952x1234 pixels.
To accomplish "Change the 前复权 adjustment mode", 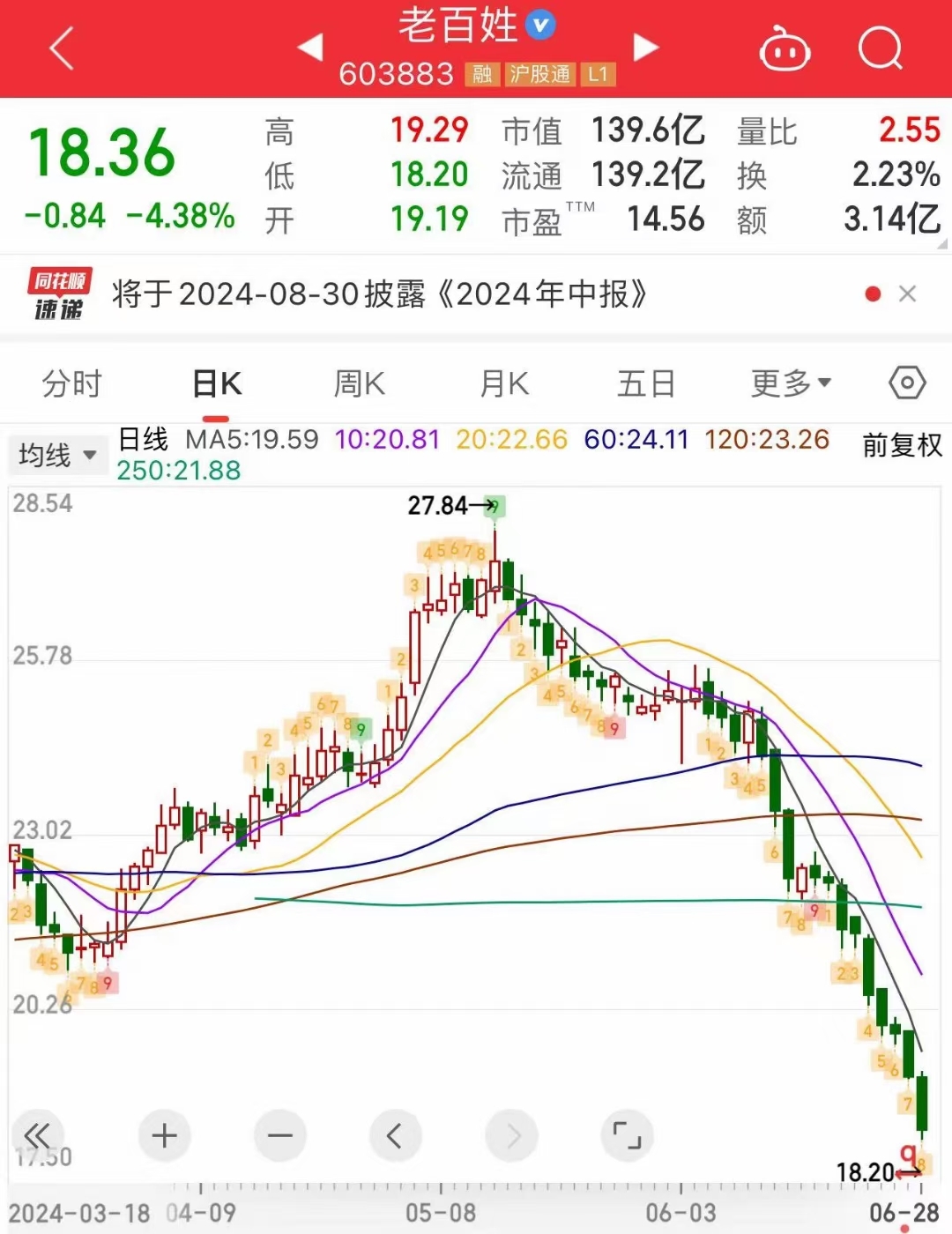I will point(902,445).
